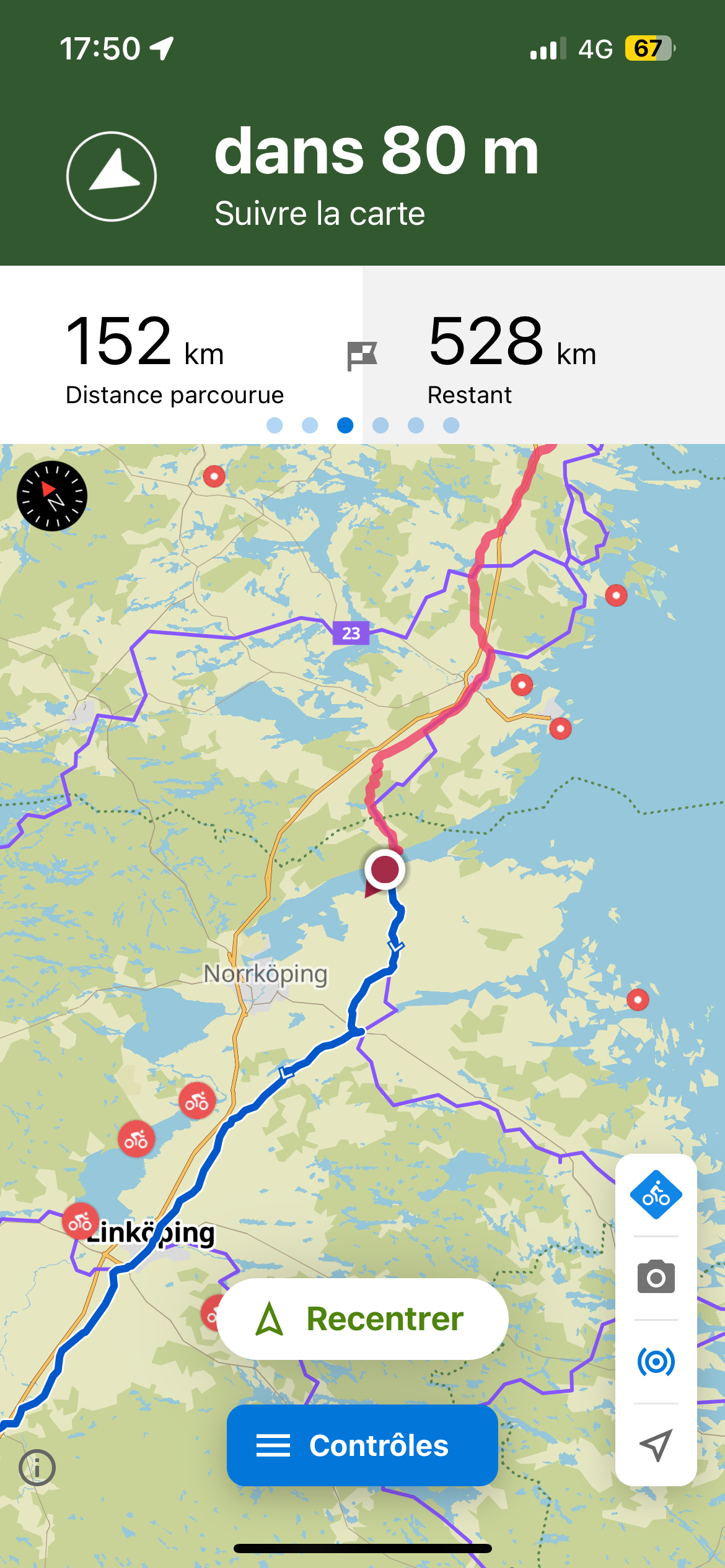The height and width of the screenshot is (1568, 725).
Task: Open the cycling route options icon
Action: click(656, 1195)
